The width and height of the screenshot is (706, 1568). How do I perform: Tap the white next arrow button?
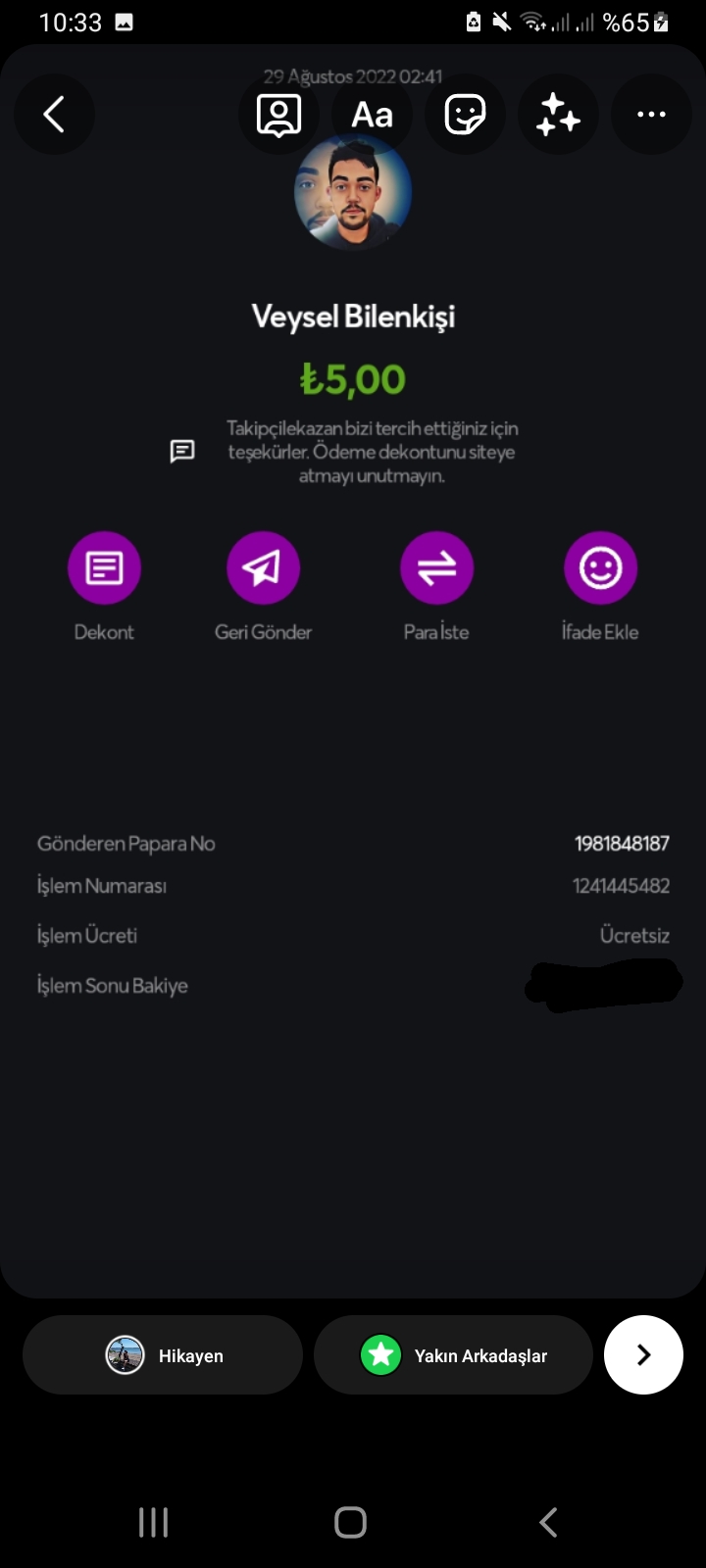[x=643, y=1355]
